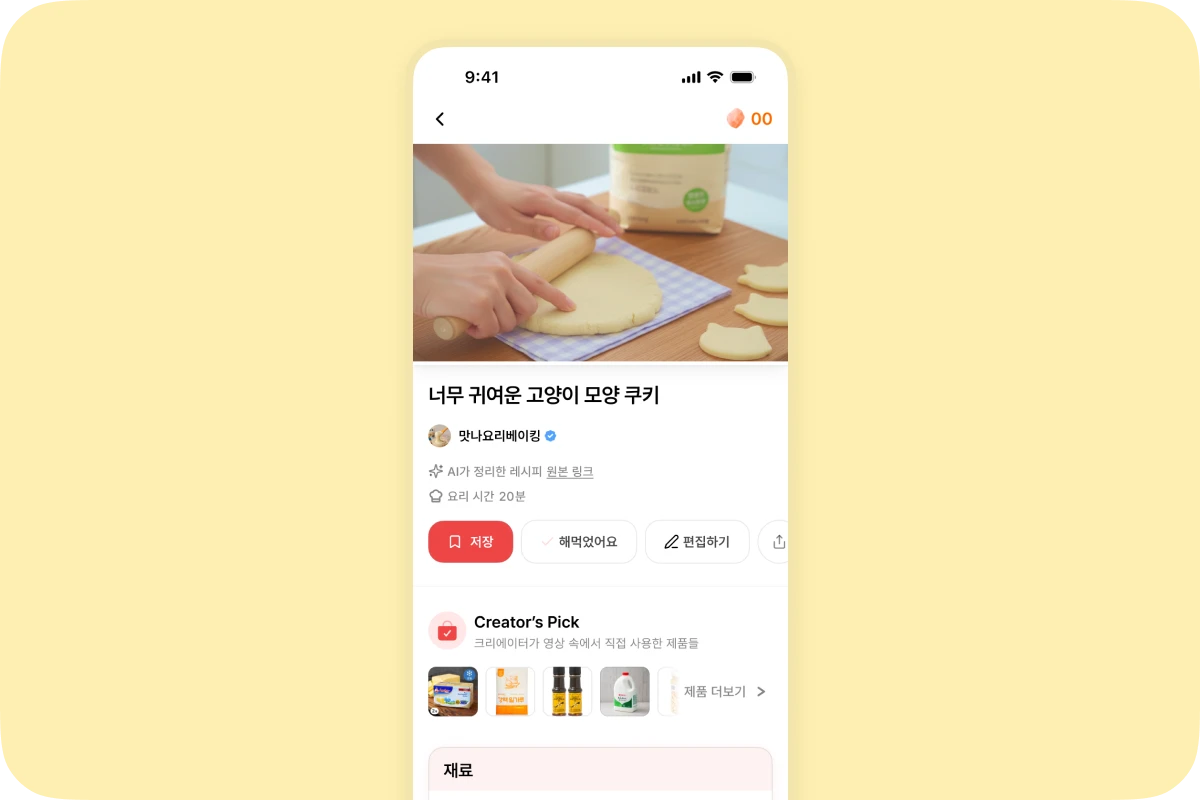
Task: Mark recipe as 해먹었어요
Action: click(x=579, y=542)
